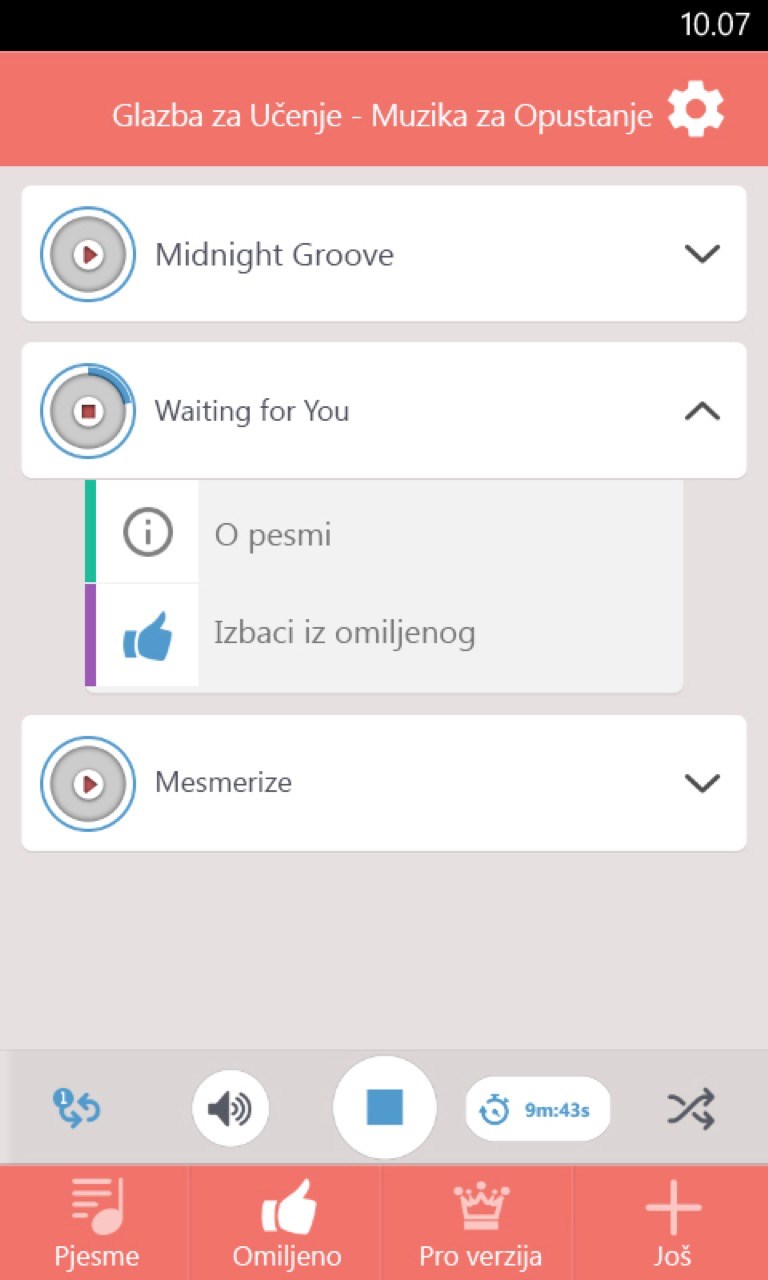Open the volume speaker control
The height and width of the screenshot is (1280, 768).
230,1108
